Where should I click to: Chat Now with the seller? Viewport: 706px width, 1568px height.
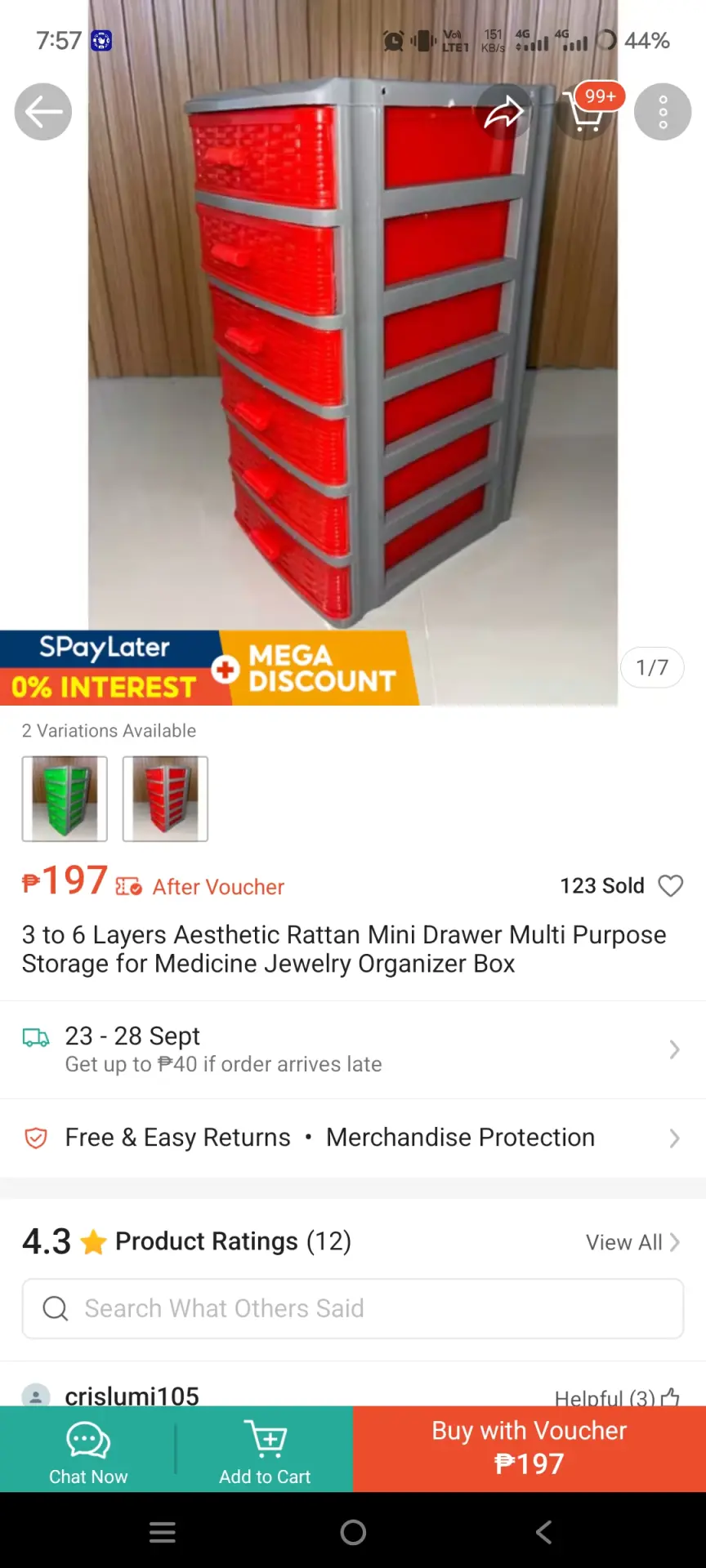88,1450
